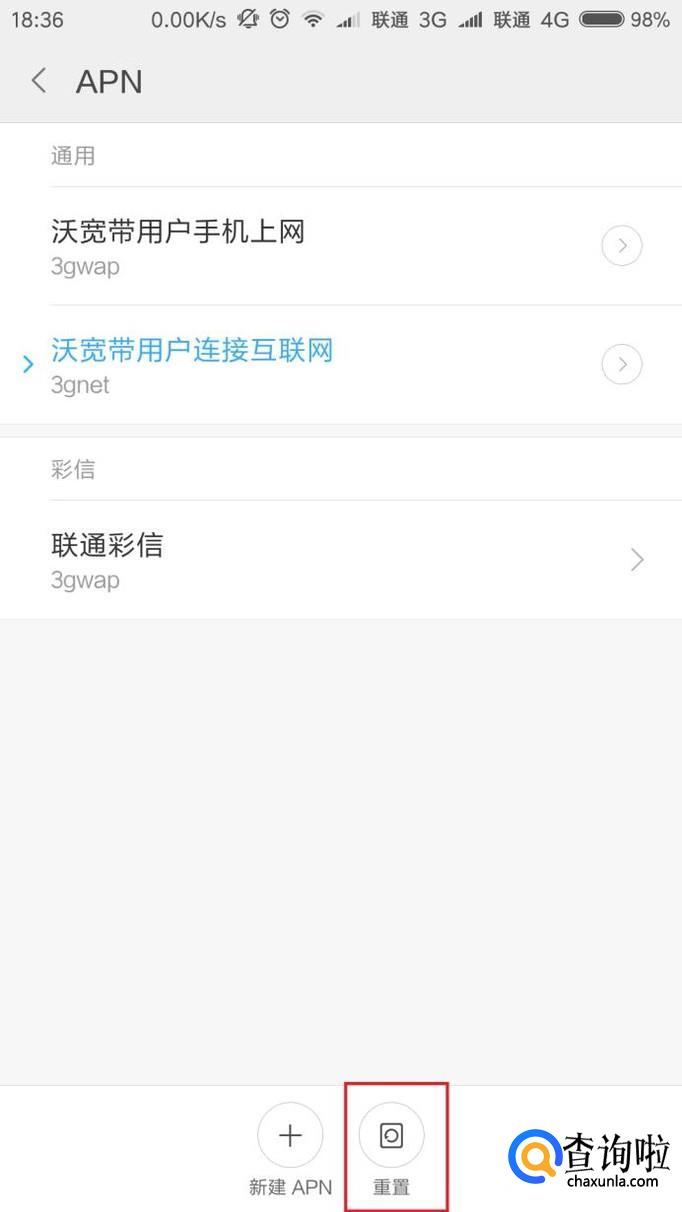Go back from the APN screen
Screen dimensions: 682x1212
click(x=39, y=81)
